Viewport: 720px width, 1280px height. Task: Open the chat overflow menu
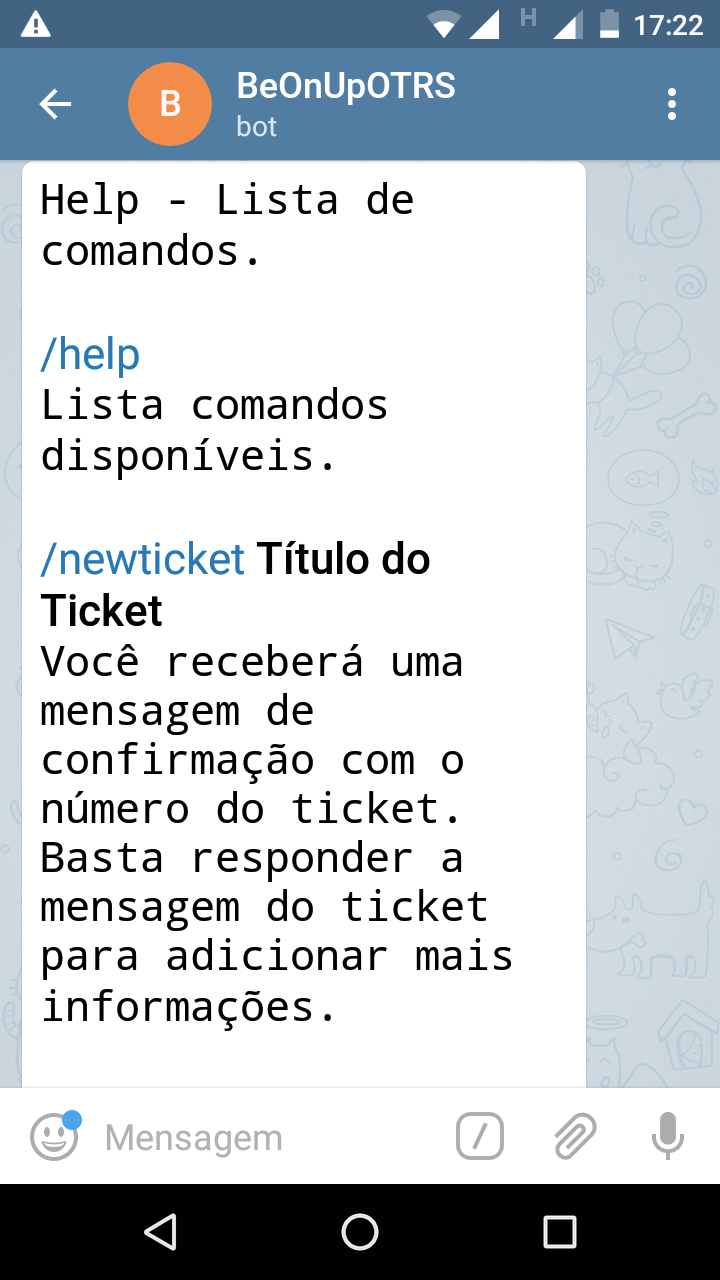click(x=671, y=104)
